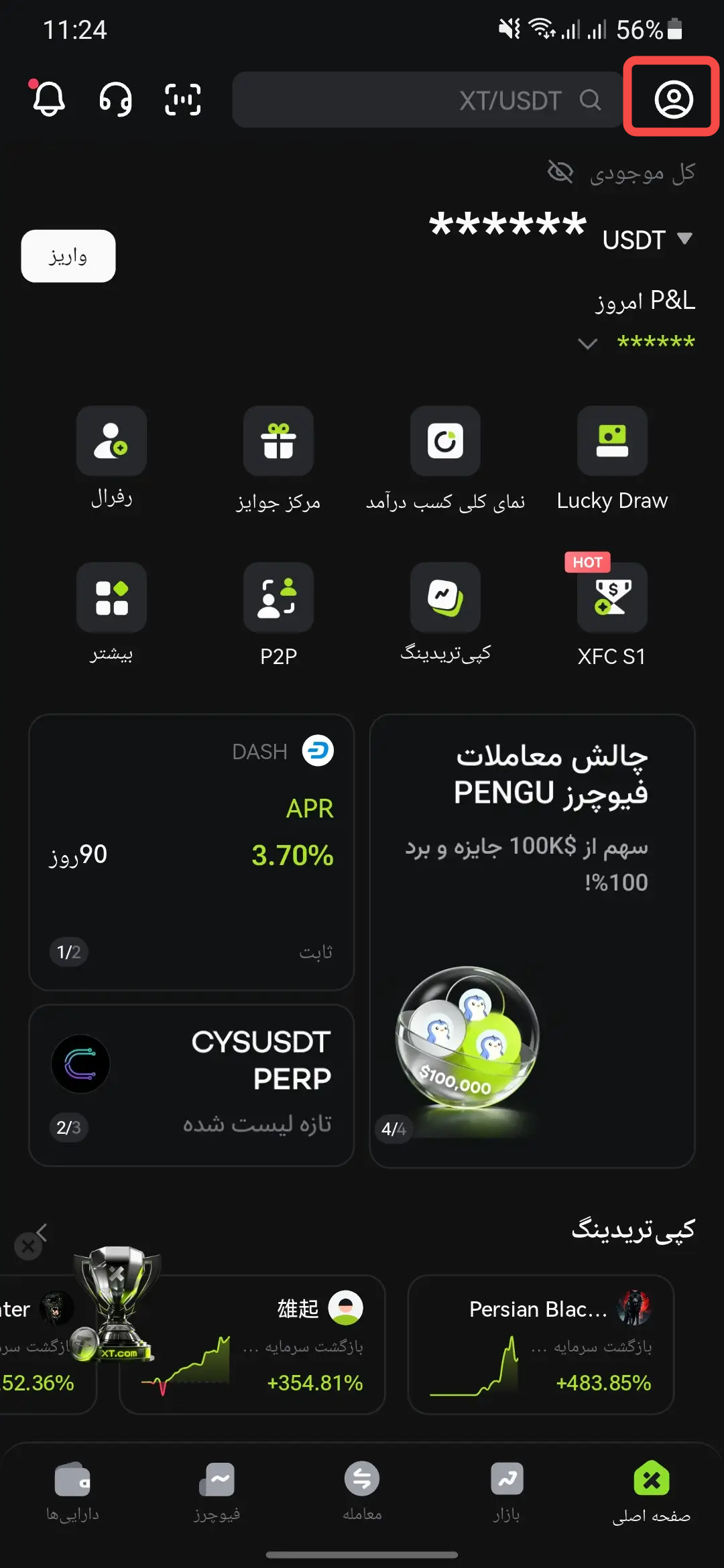Dismiss the floating trophy widget
The width and height of the screenshot is (724, 1568).
coord(28,1246)
